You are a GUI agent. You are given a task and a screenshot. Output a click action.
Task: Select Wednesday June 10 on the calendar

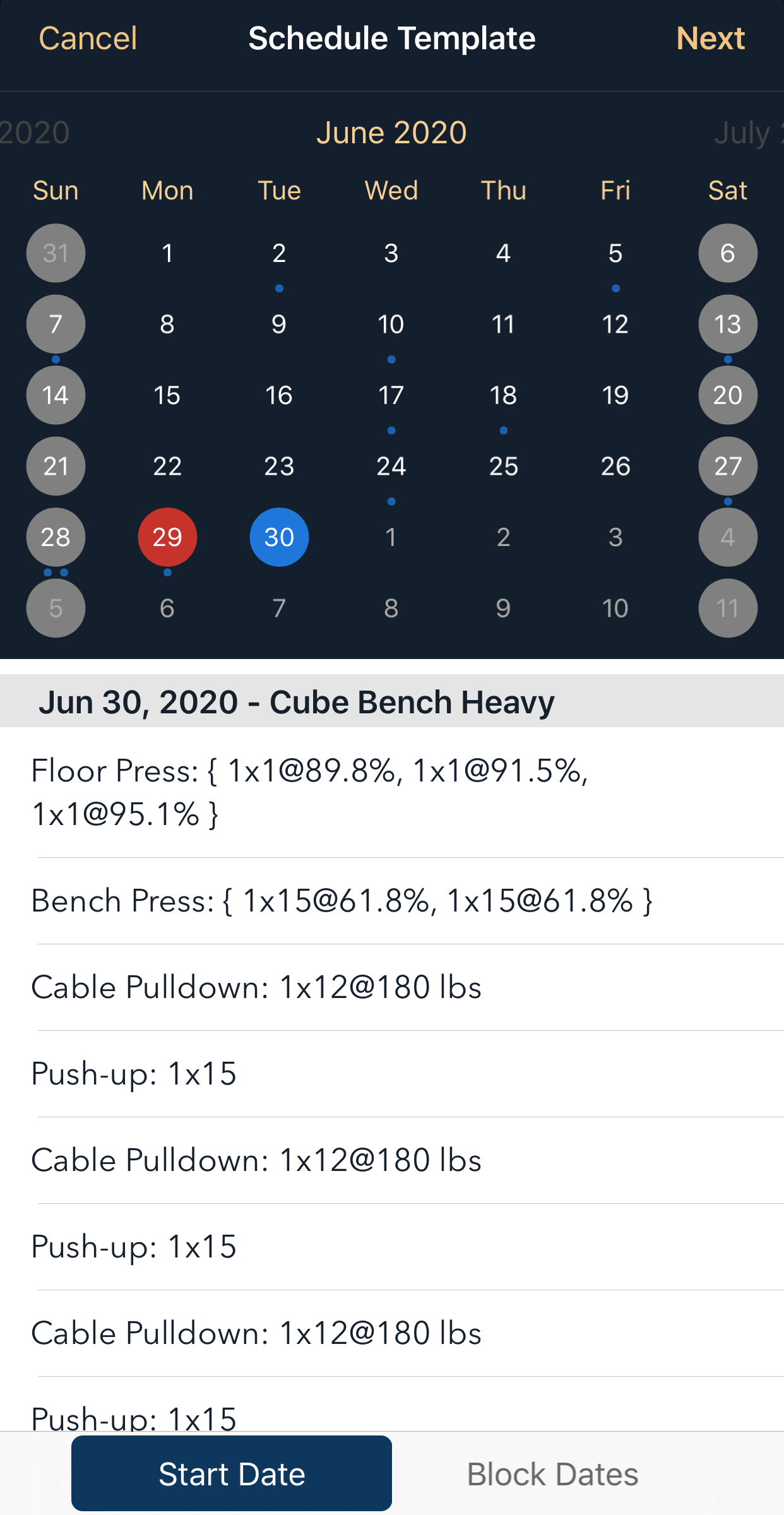[x=391, y=324]
